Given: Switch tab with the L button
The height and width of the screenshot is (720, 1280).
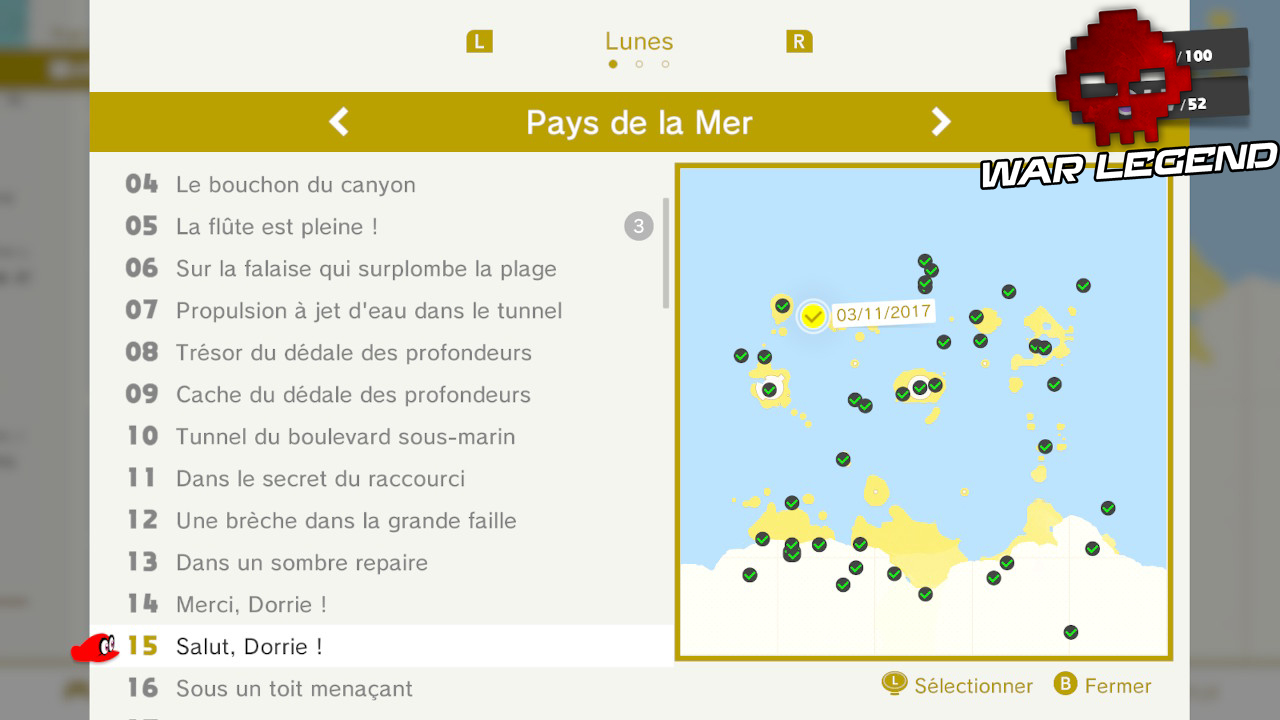Looking at the screenshot, I should click(x=479, y=42).
